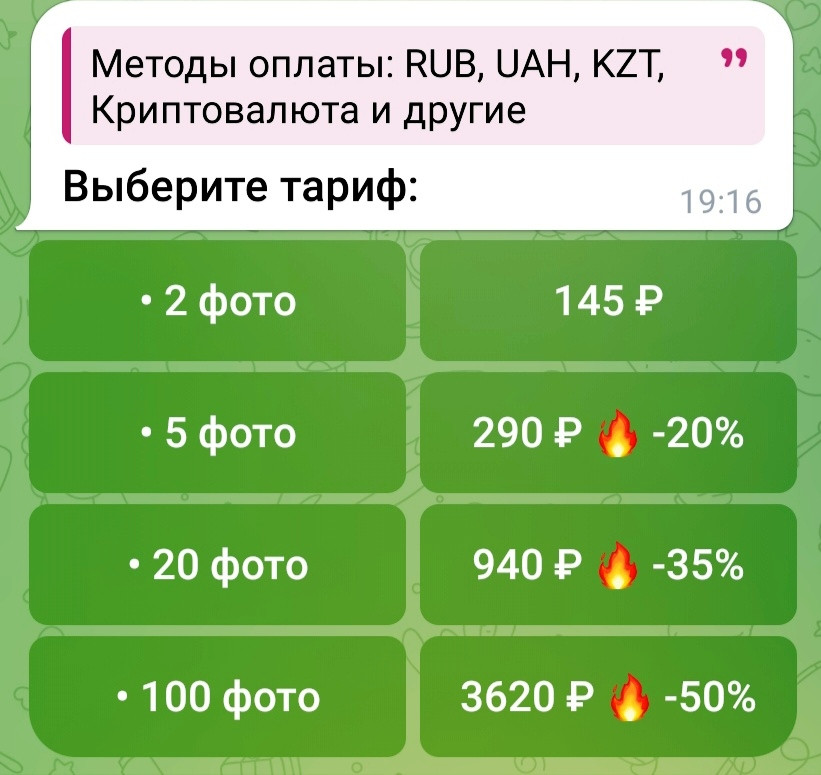Choose the 100 фото tariff

click(217, 697)
